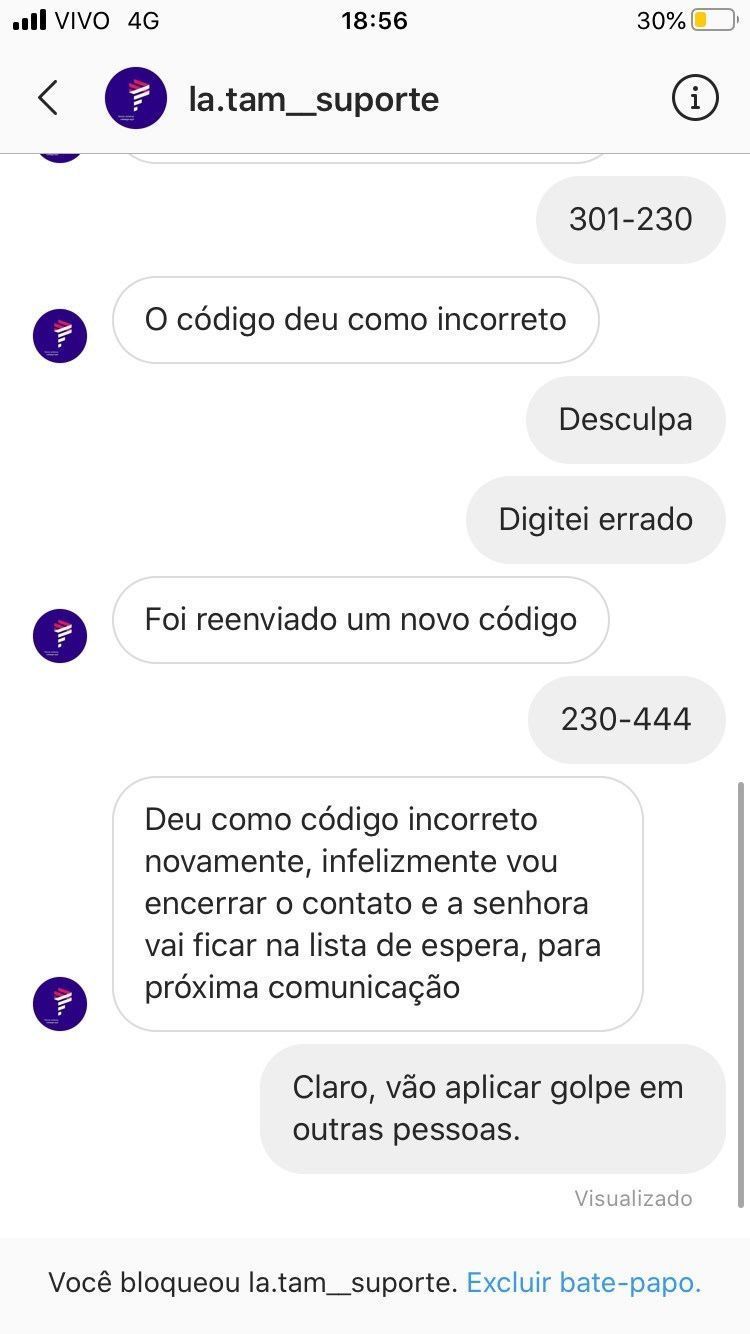Tap Excluir bate-papo link
The width and height of the screenshot is (750, 1334).
point(583,1283)
